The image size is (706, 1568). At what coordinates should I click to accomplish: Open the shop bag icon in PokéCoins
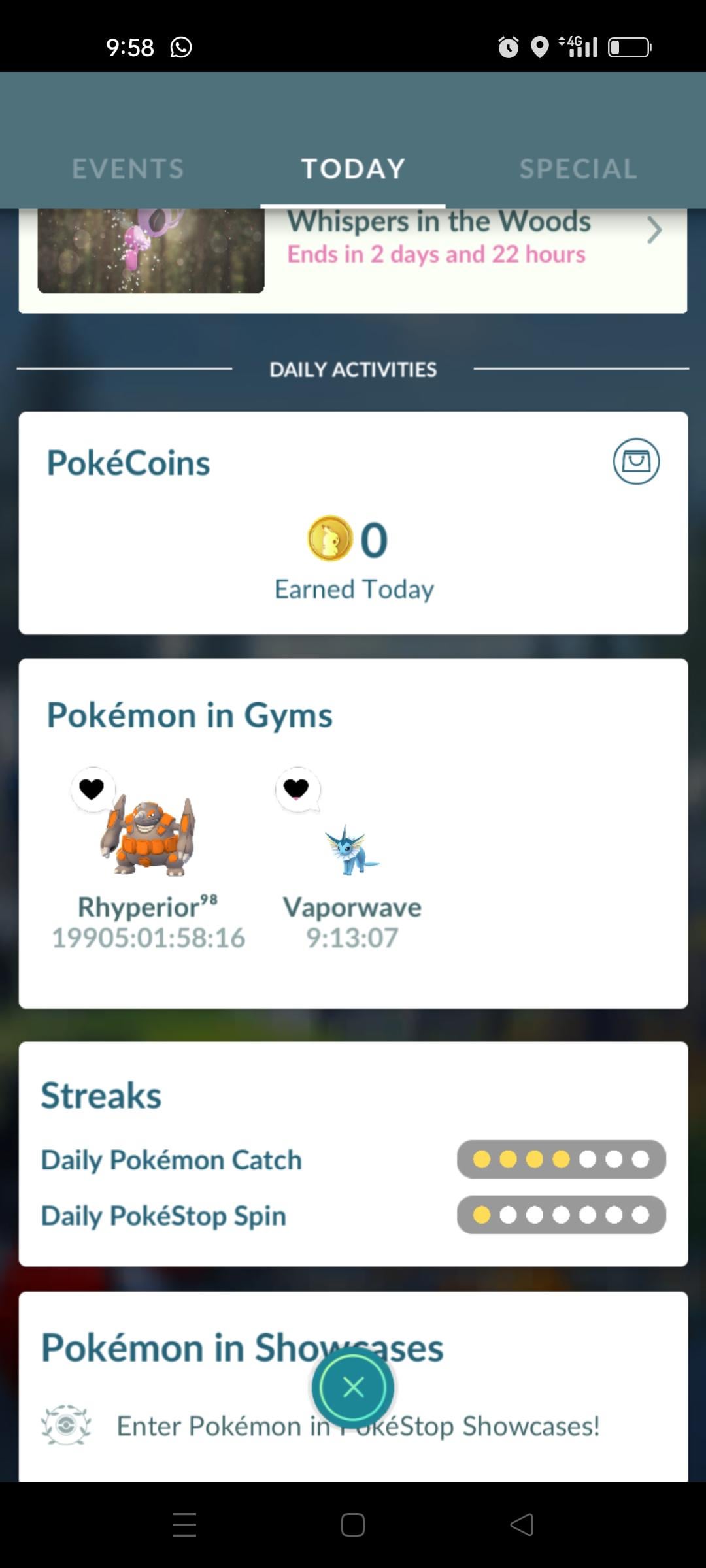636,461
